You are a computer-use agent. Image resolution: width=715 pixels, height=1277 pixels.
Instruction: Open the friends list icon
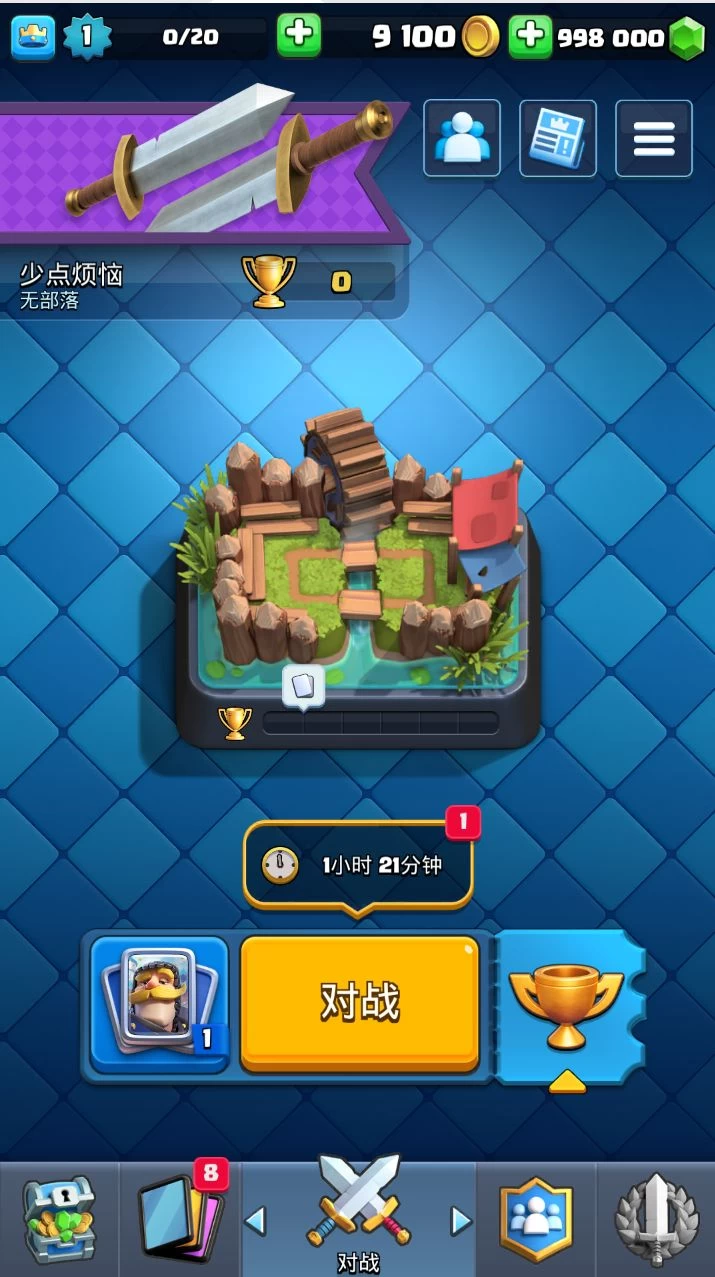[x=462, y=138]
